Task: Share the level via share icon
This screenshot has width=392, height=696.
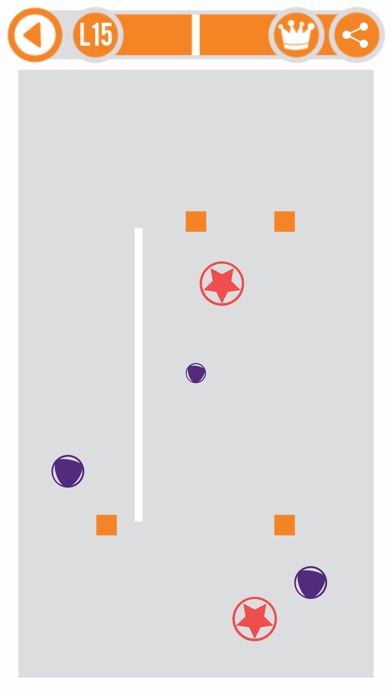Action: [x=356, y=35]
